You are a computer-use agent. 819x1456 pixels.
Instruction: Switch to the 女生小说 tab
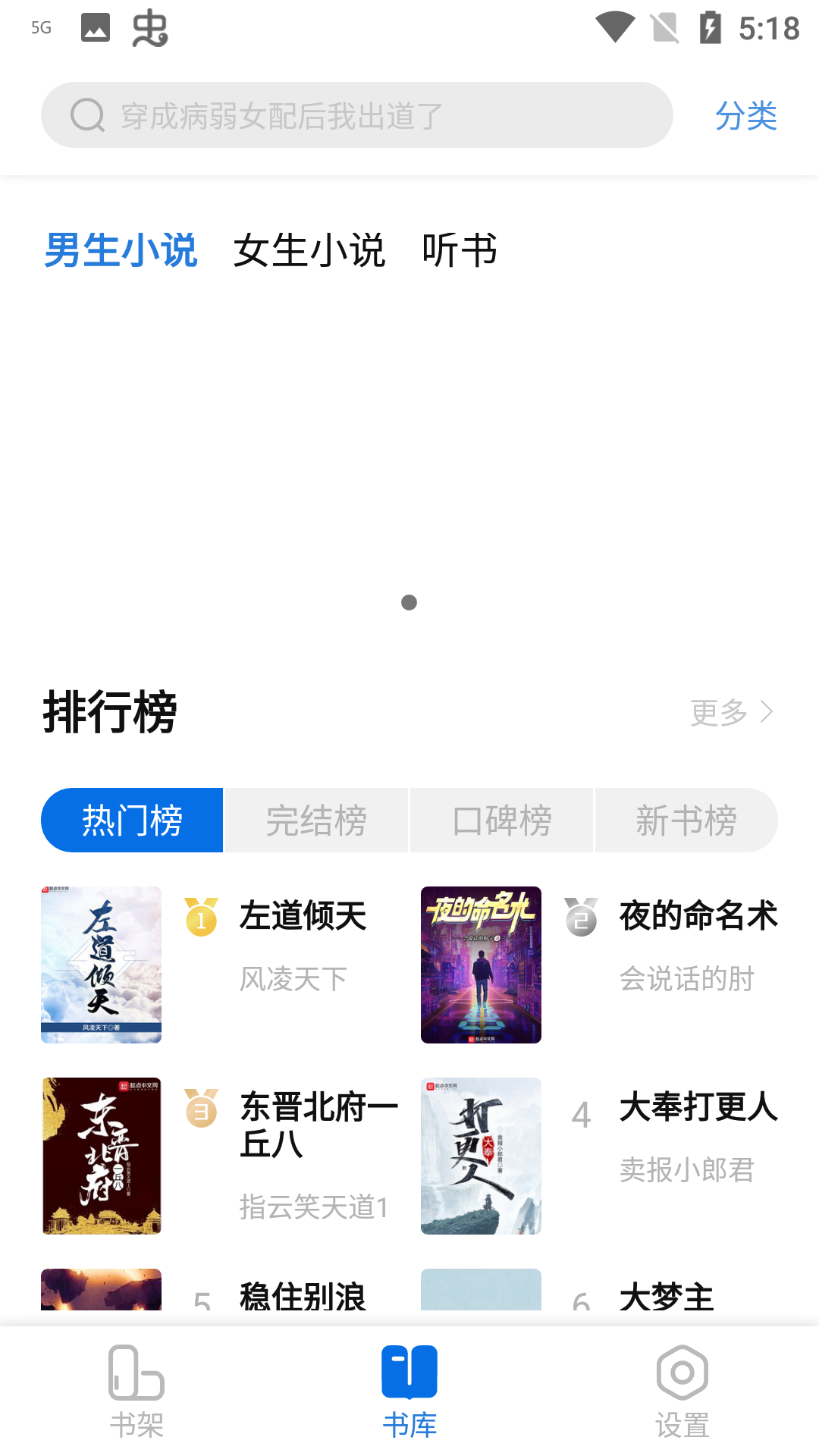[x=311, y=250]
